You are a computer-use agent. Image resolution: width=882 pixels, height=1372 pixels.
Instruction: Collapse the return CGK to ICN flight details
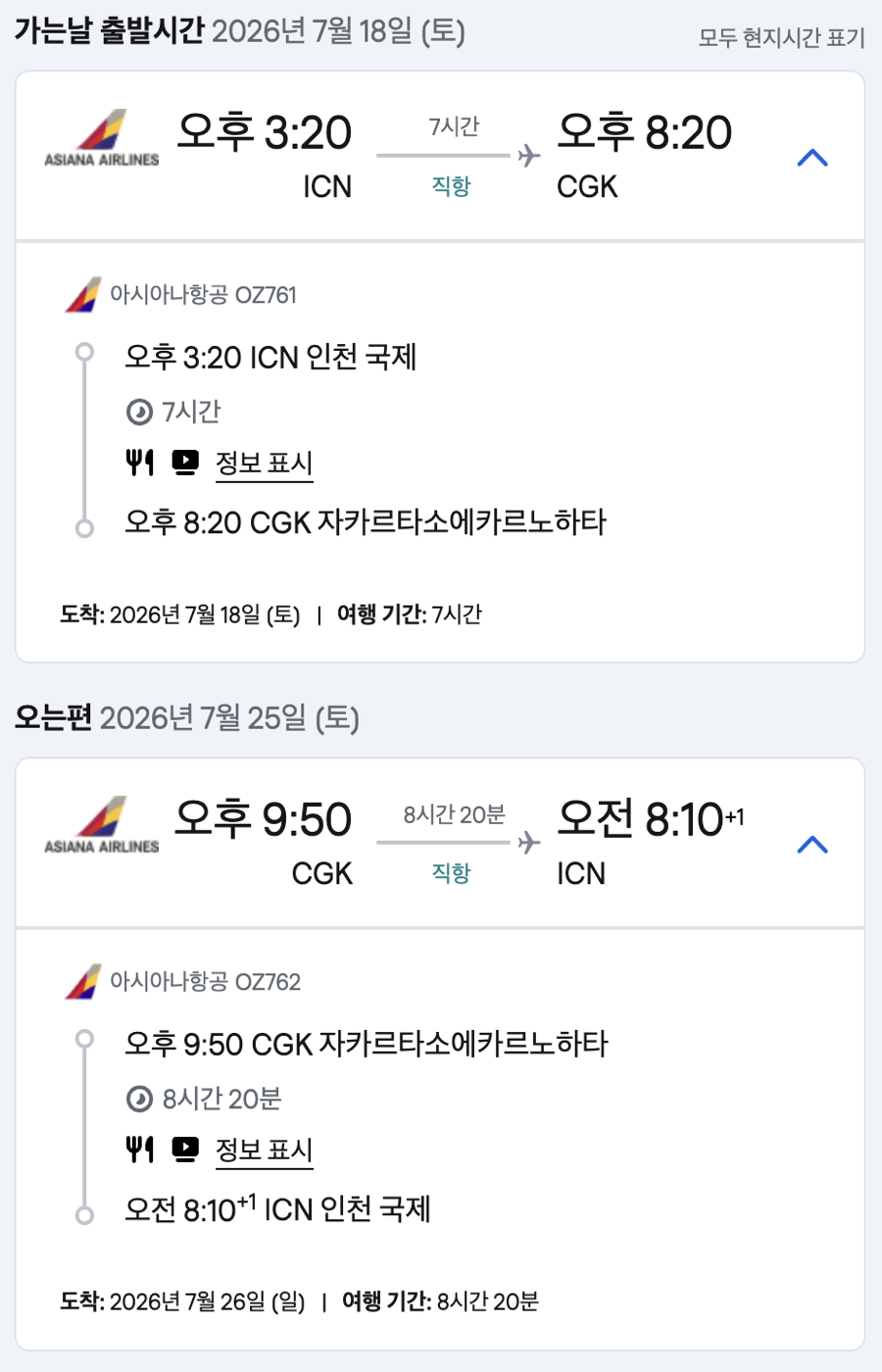812,845
